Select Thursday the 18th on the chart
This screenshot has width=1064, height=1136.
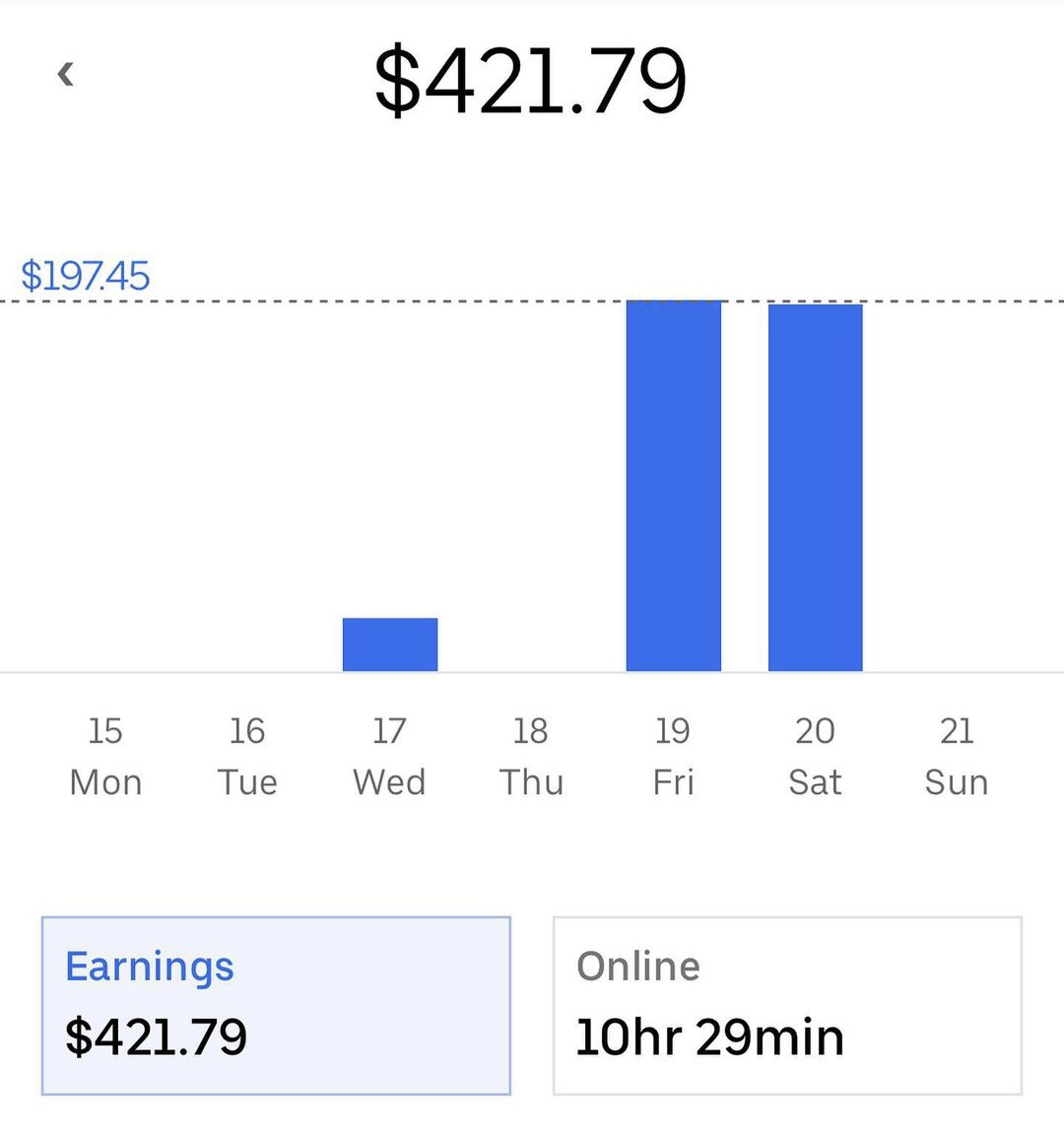click(x=531, y=755)
